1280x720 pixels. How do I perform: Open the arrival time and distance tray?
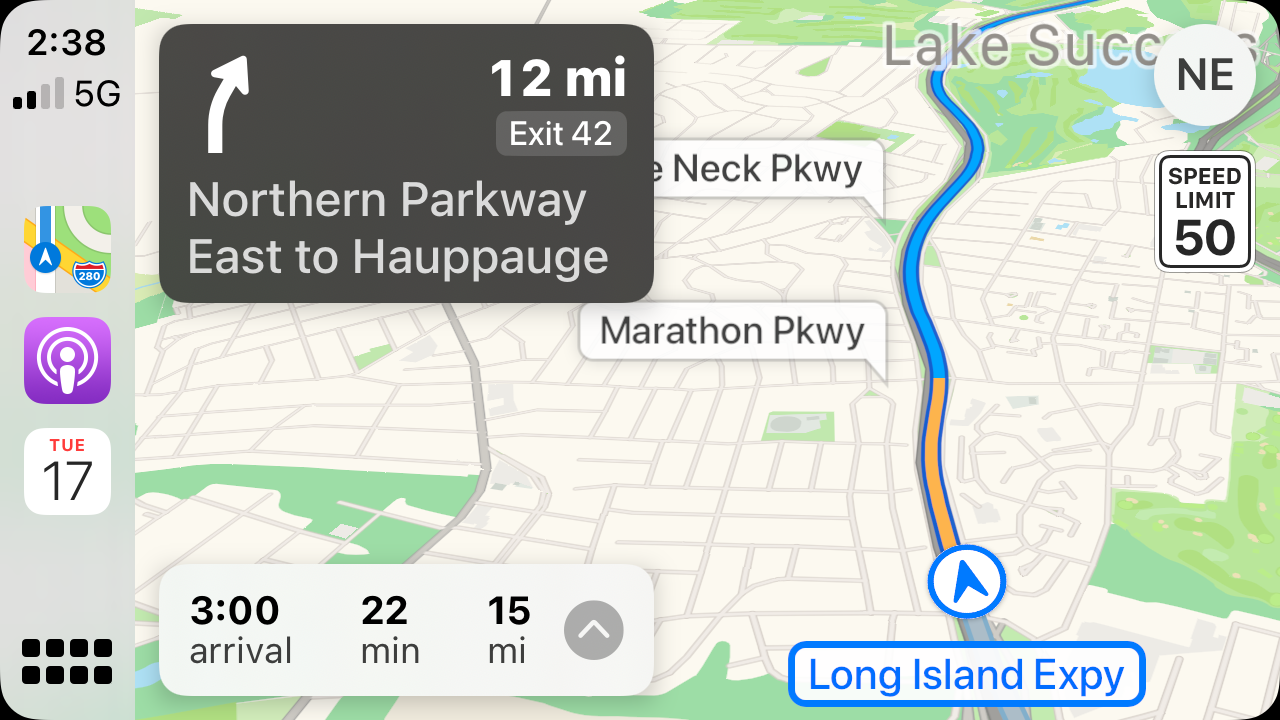[360, 630]
